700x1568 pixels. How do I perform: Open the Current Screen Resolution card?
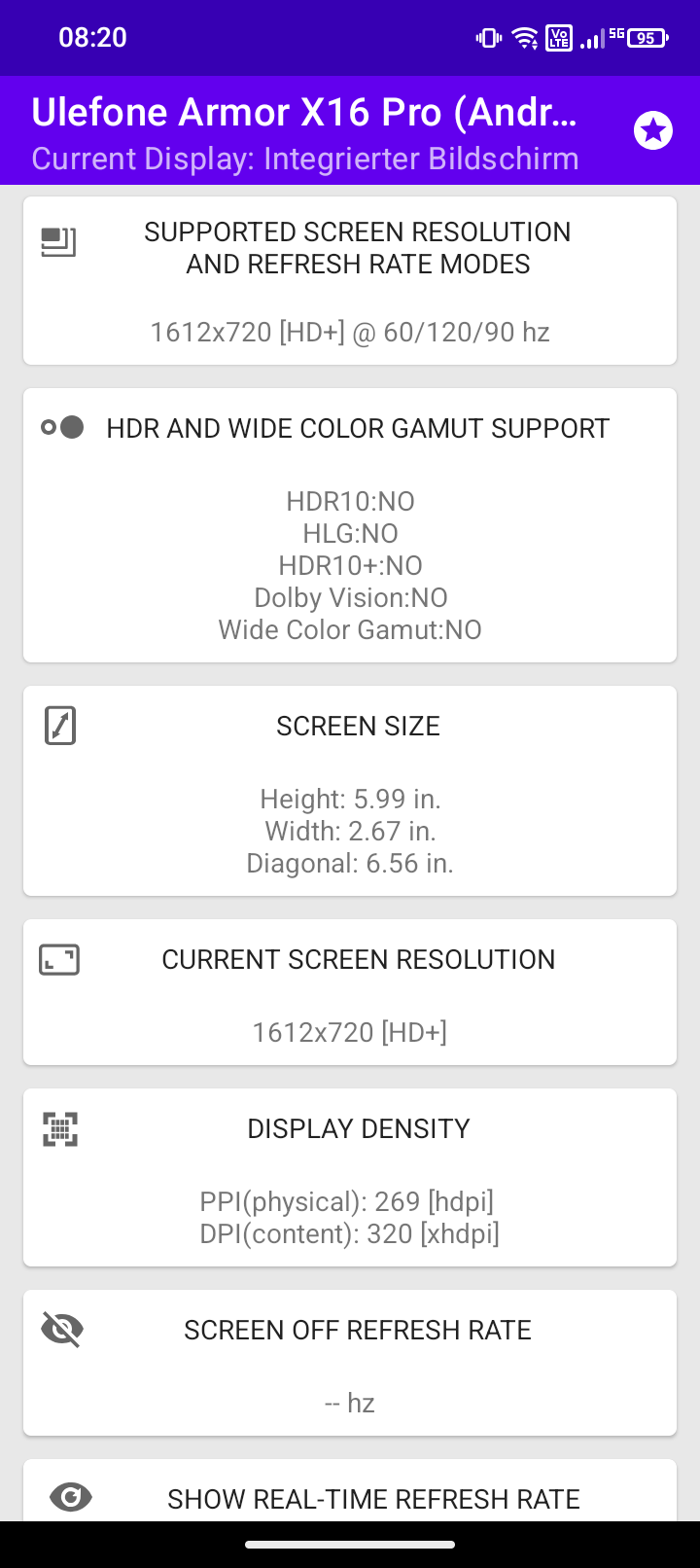350,992
